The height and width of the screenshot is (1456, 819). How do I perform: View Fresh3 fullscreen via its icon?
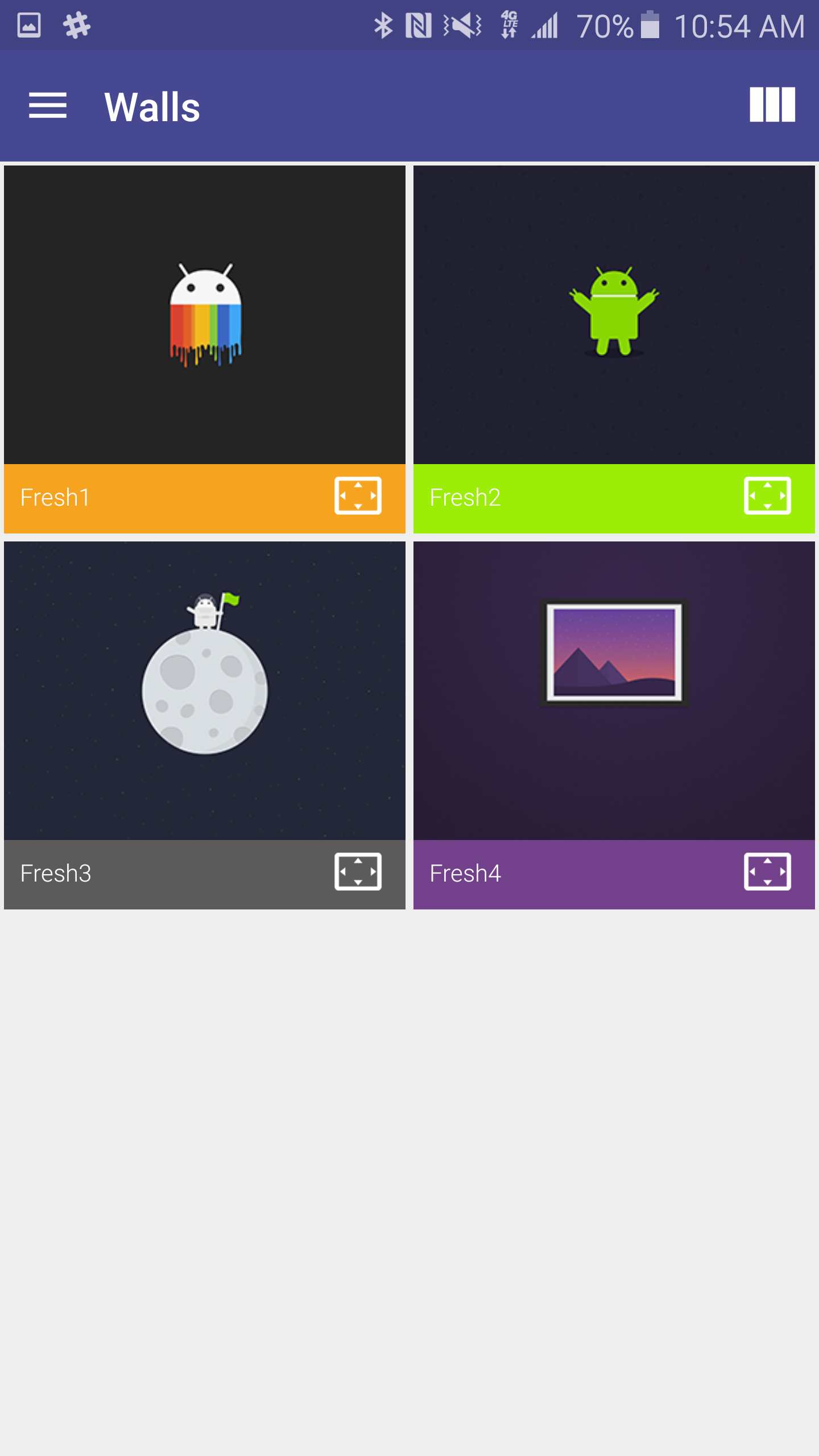point(358,871)
